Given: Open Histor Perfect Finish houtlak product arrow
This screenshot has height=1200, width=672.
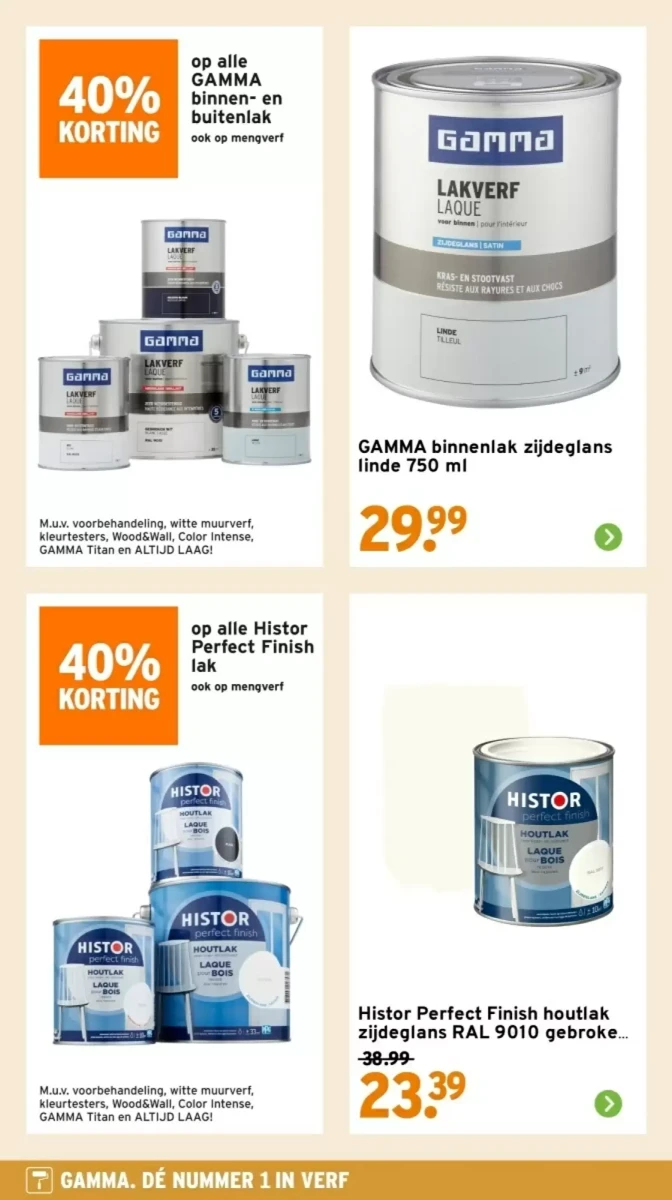Looking at the screenshot, I should [x=608, y=1103].
